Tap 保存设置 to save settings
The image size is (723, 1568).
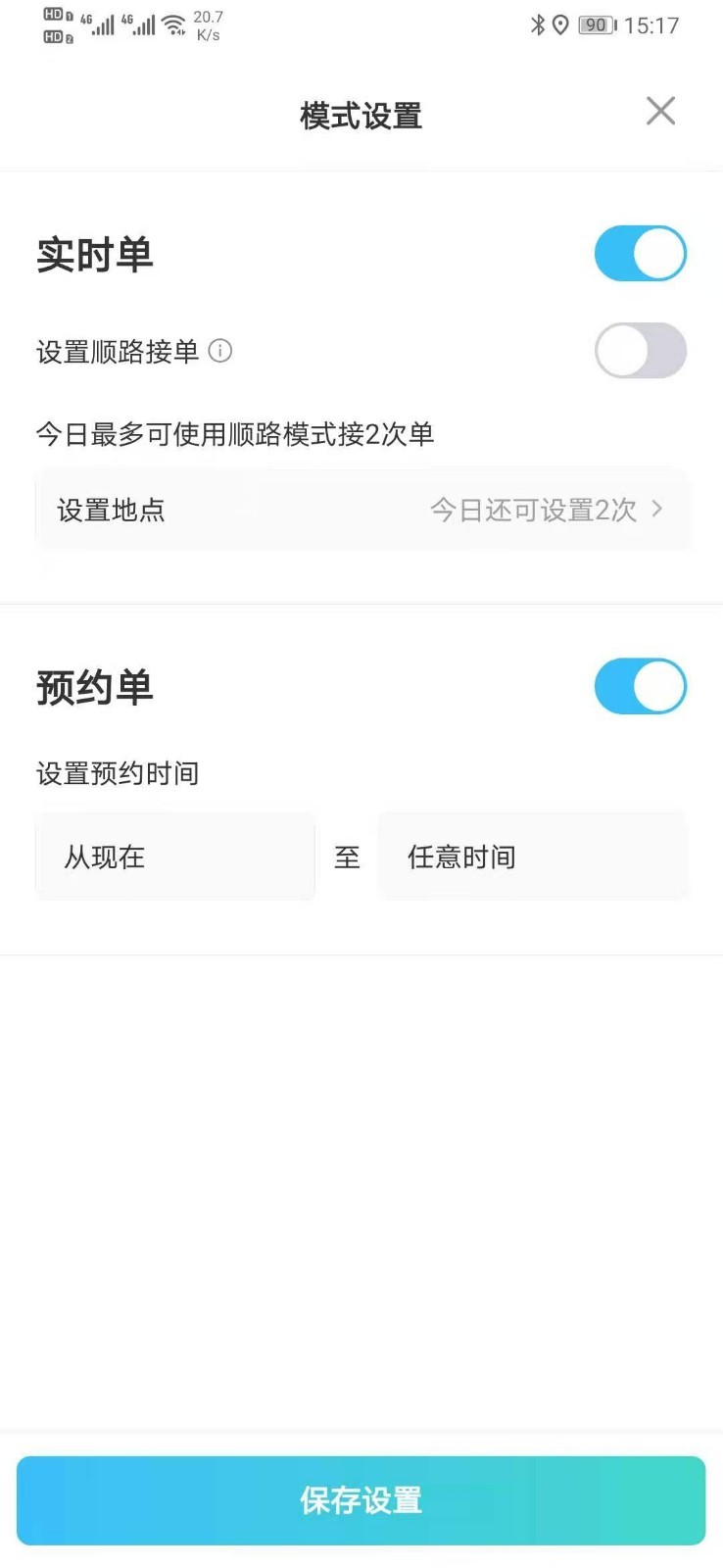point(361,1500)
